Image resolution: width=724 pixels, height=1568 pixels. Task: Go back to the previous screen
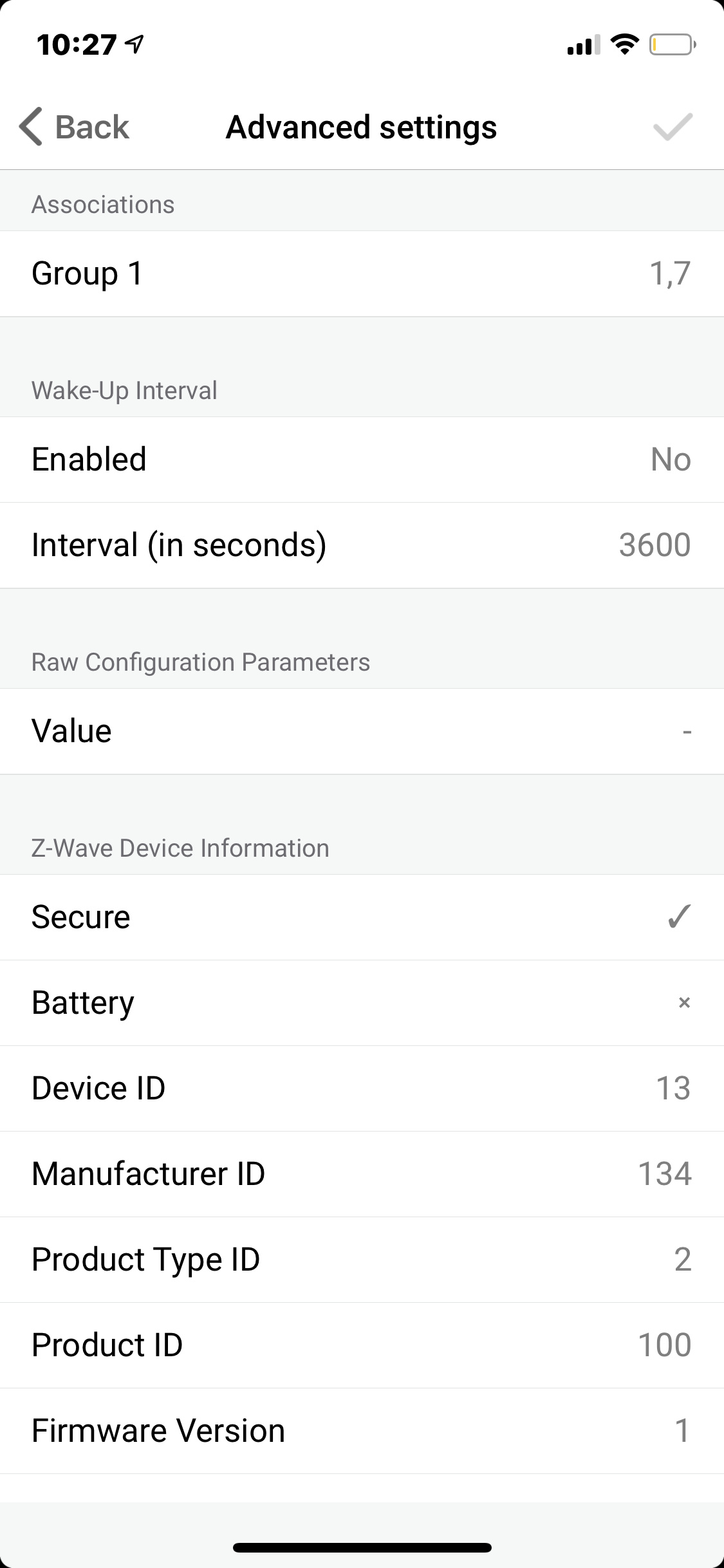74,127
